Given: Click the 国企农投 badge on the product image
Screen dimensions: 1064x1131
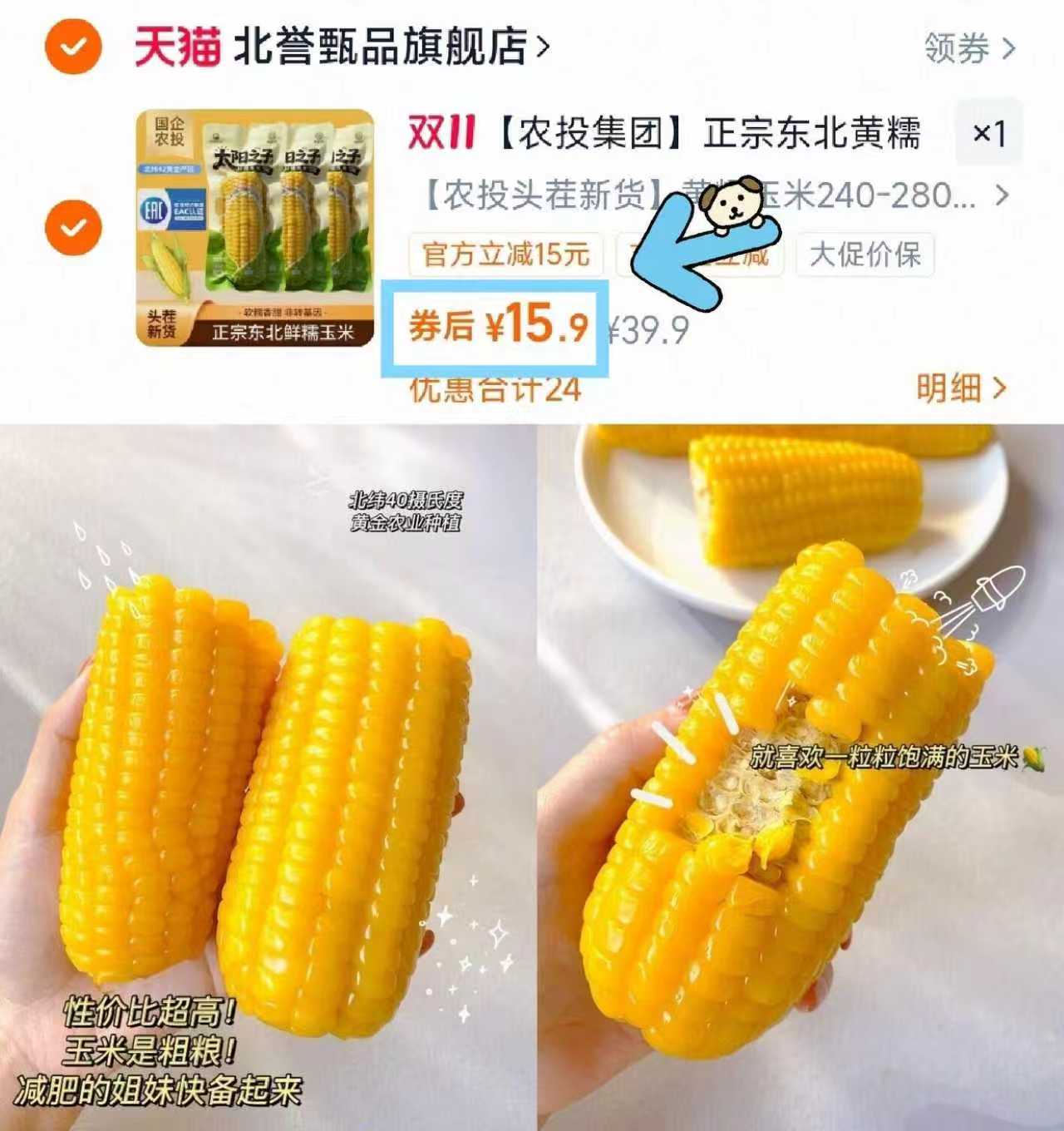Looking at the screenshot, I should pos(170,131).
